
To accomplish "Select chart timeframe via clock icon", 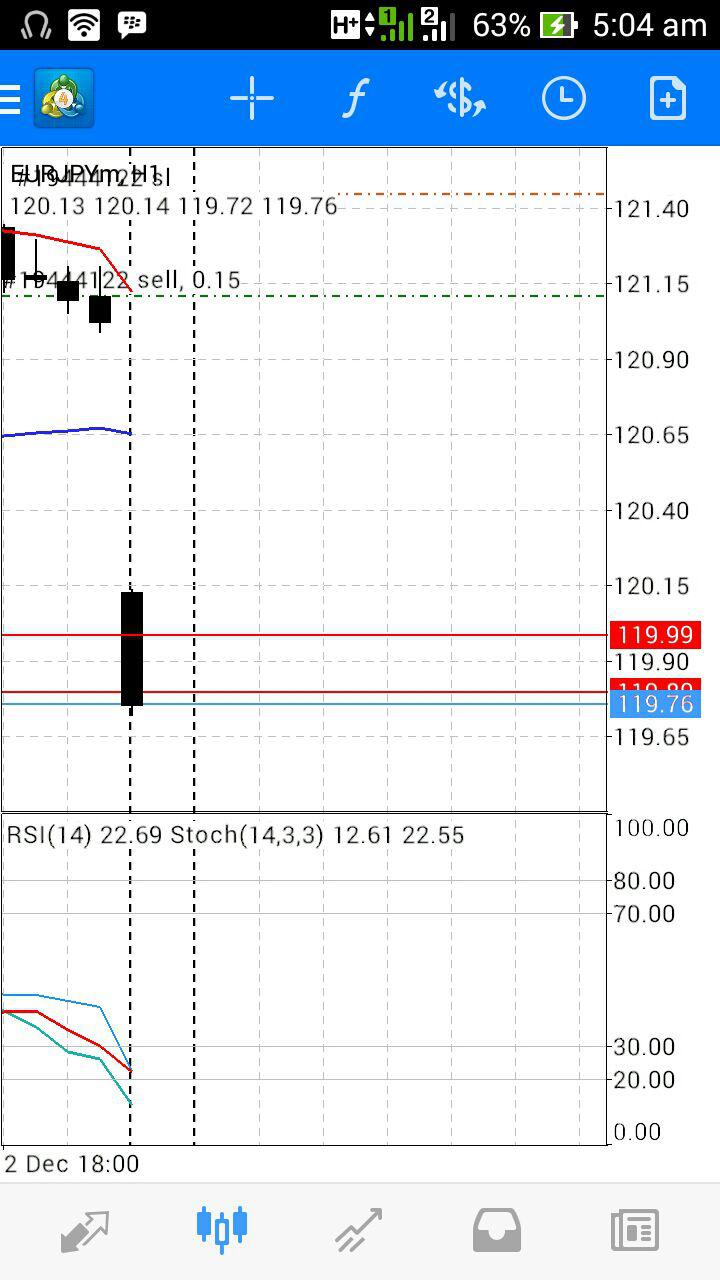I will [564, 98].
